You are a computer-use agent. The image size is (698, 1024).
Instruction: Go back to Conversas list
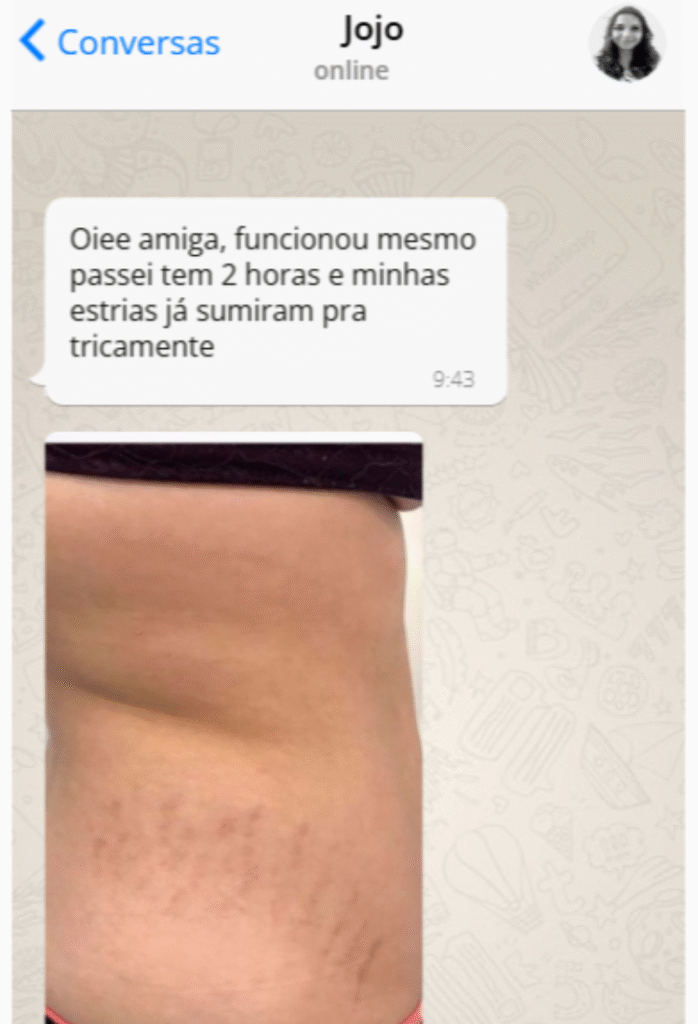point(120,42)
